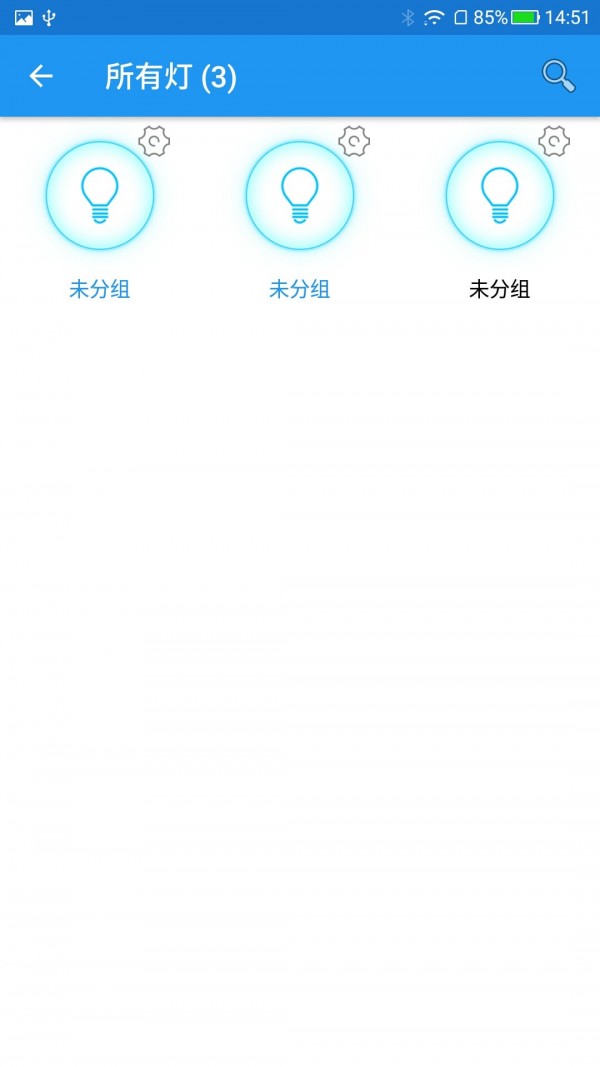Open settings gear for the first light

[x=154, y=142]
